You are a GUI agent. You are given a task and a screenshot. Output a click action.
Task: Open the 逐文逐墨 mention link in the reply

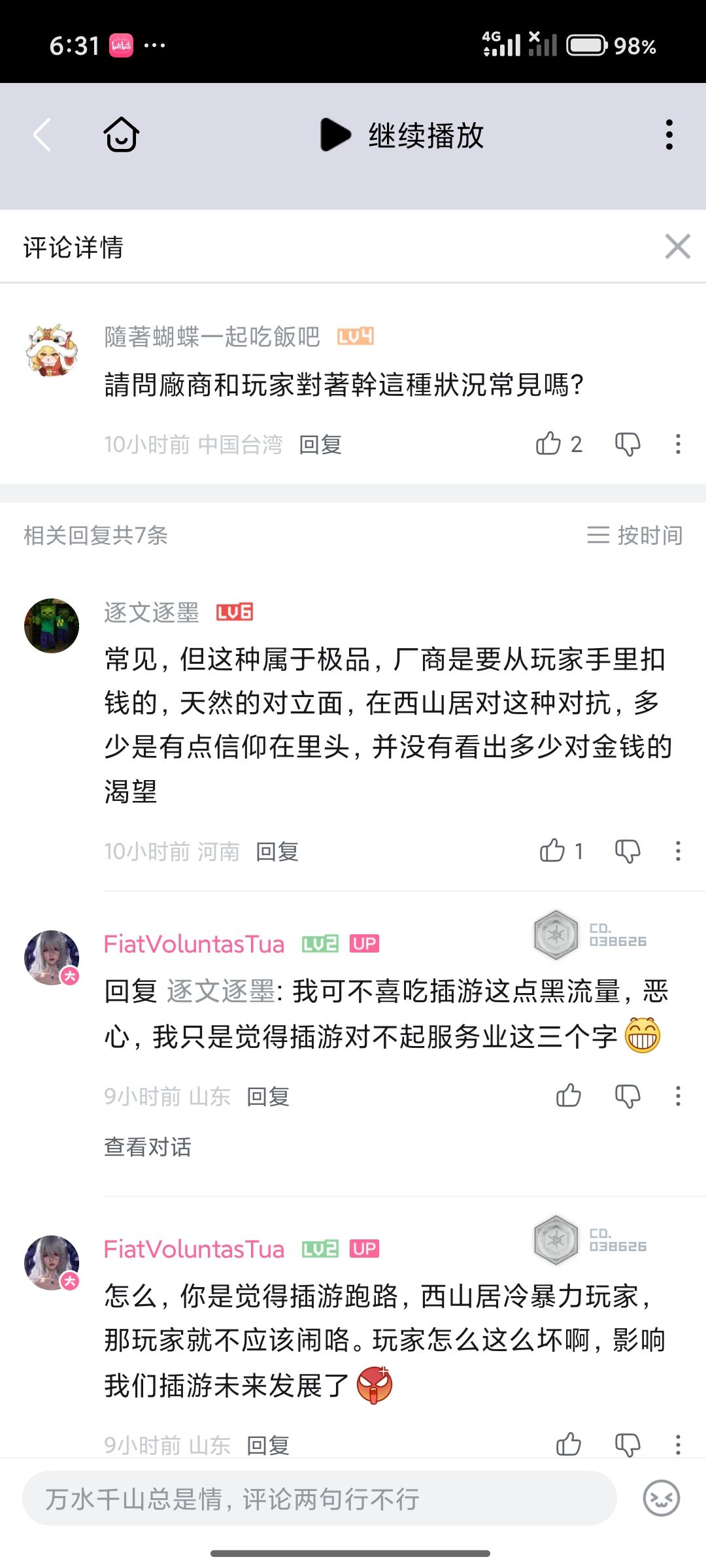221,992
